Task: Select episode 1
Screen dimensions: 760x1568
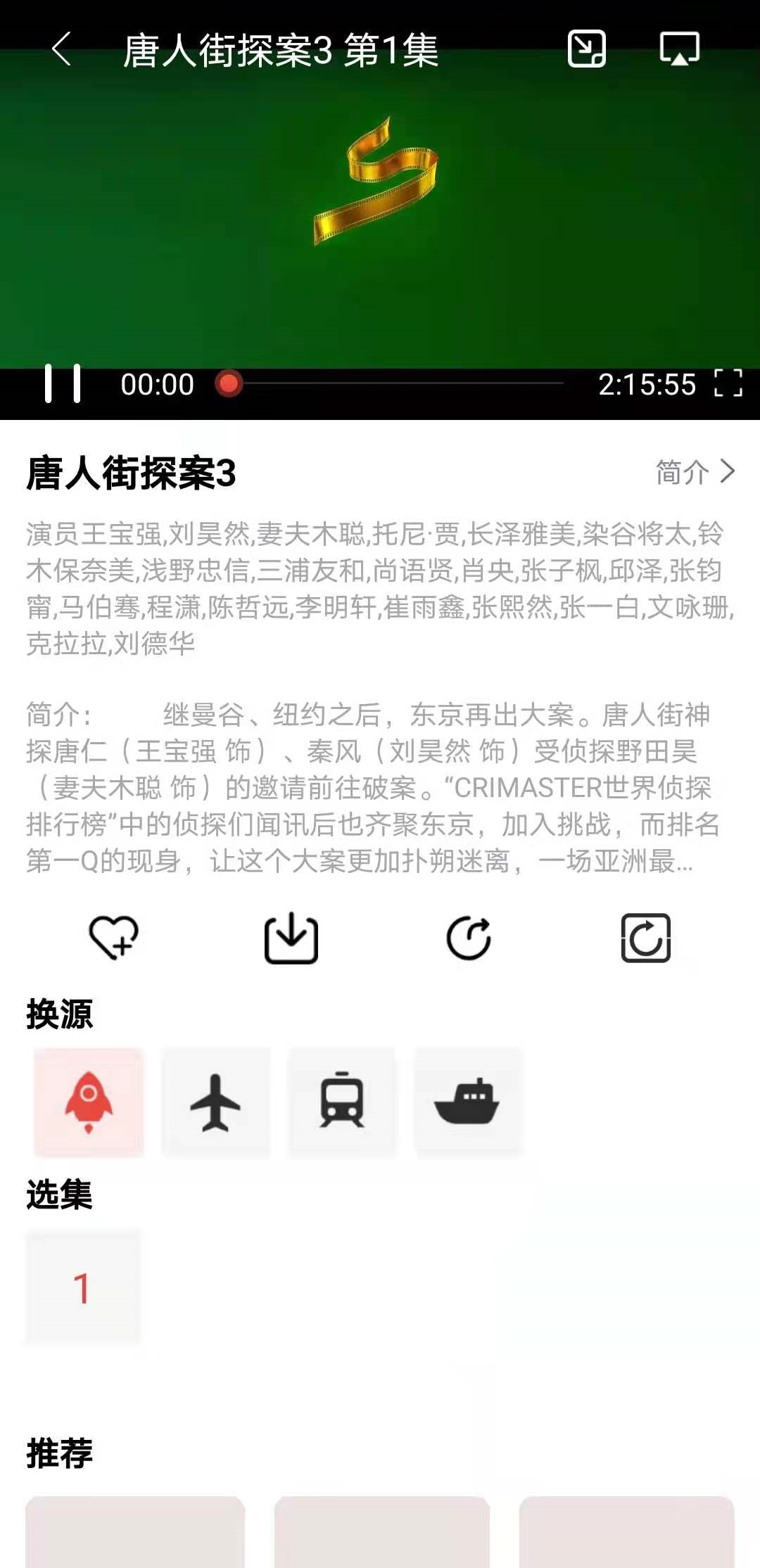Action: tap(83, 1287)
